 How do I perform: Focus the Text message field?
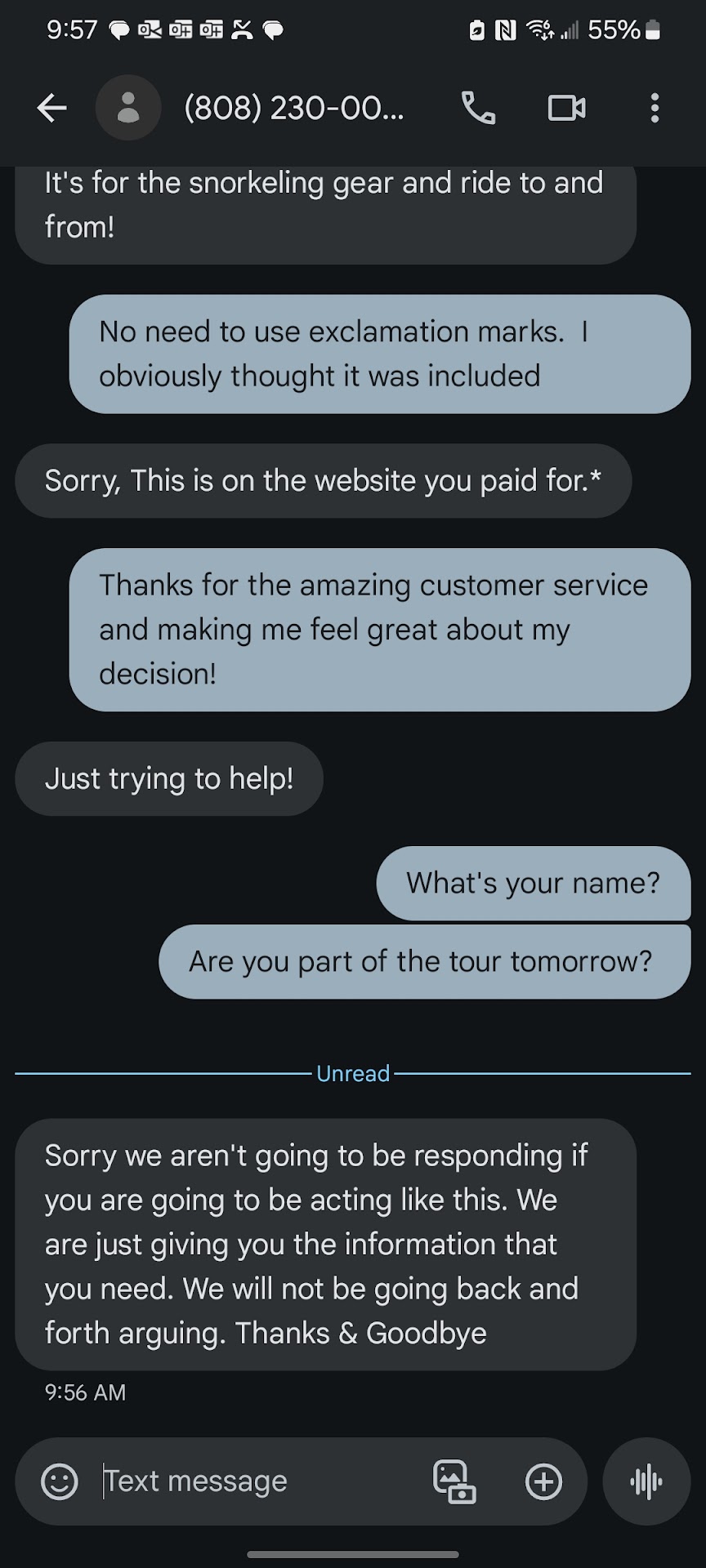pos(253,1481)
